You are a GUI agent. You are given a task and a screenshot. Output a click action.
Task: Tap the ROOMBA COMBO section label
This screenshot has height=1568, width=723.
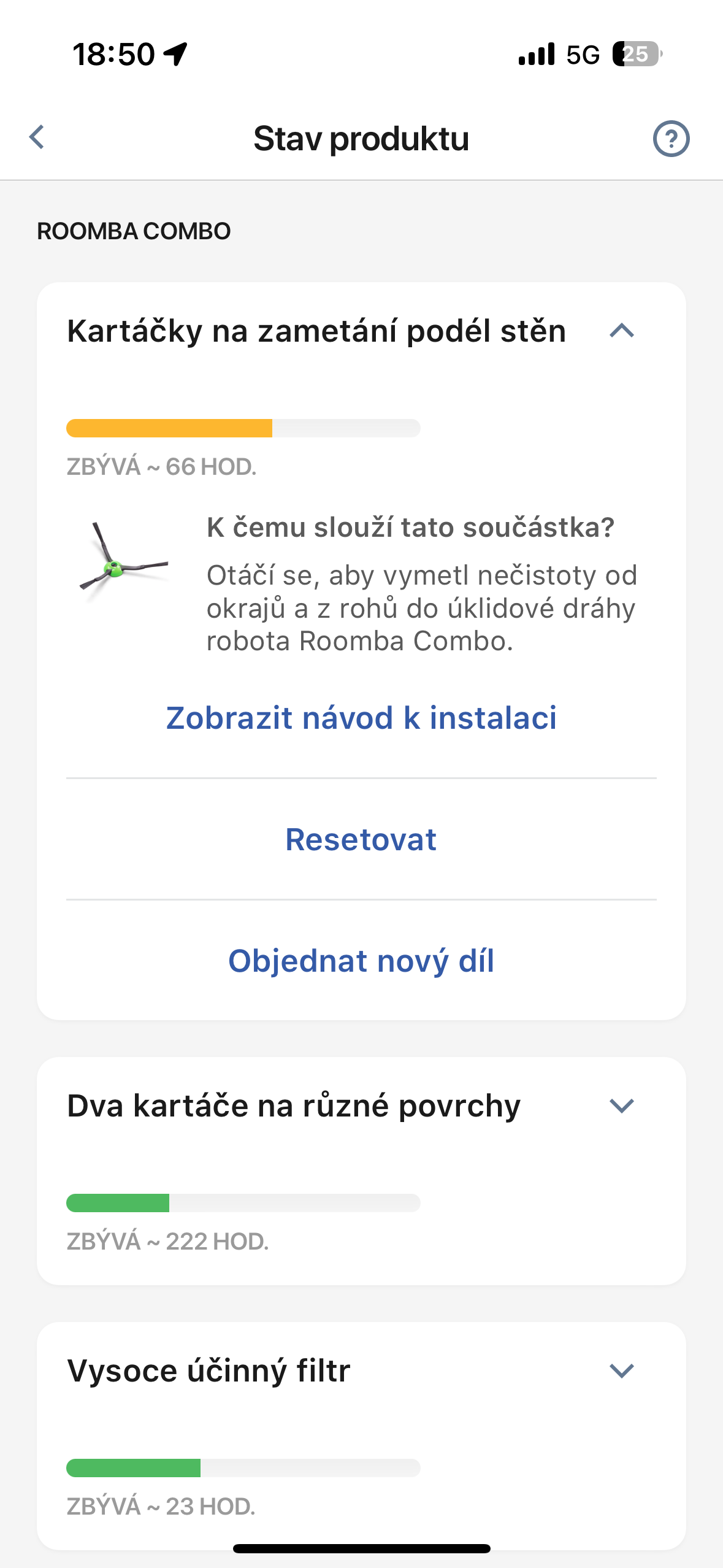pyautogui.click(x=132, y=232)
